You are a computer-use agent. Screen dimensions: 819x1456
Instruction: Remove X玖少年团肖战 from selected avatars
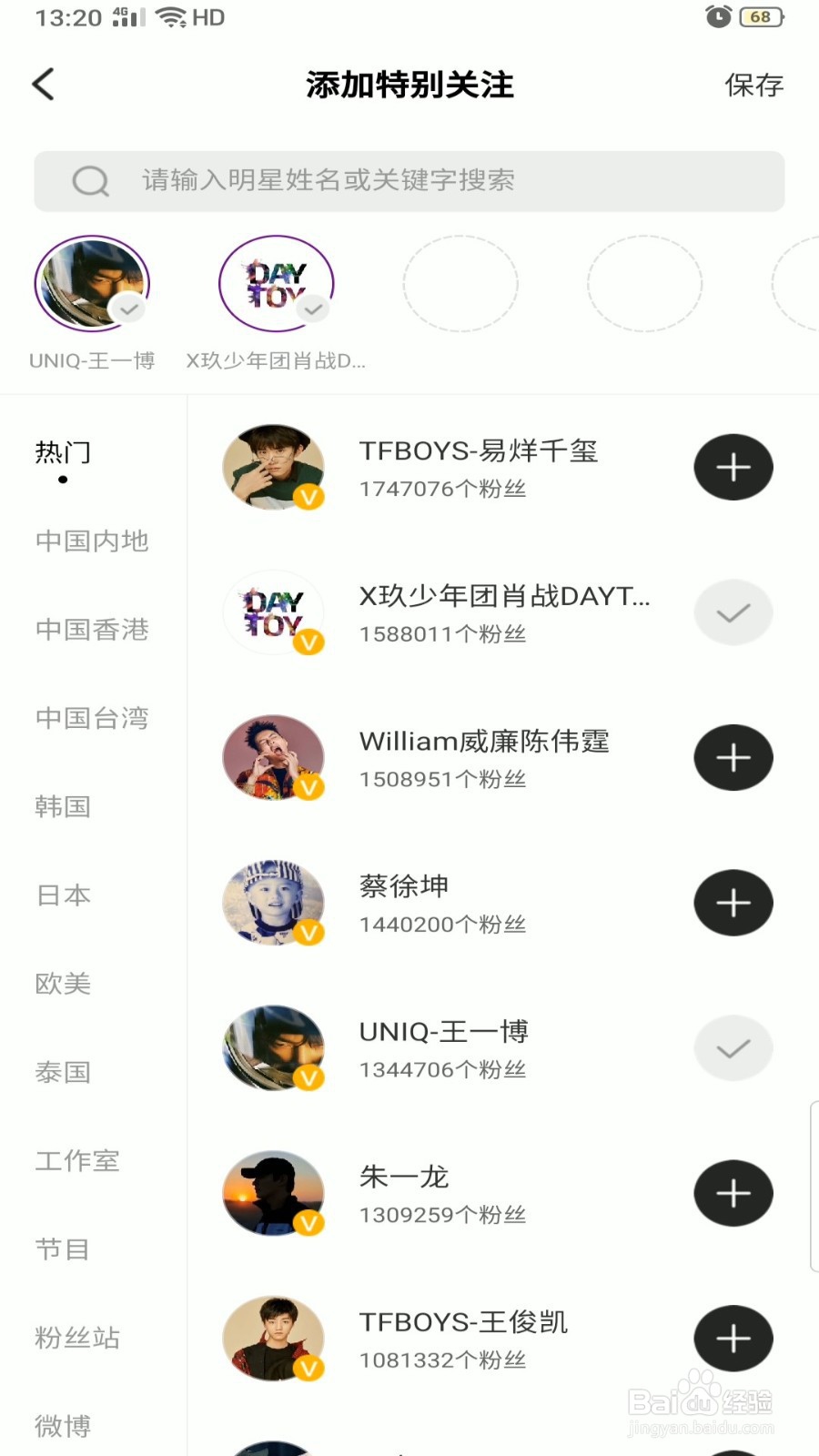277,284
